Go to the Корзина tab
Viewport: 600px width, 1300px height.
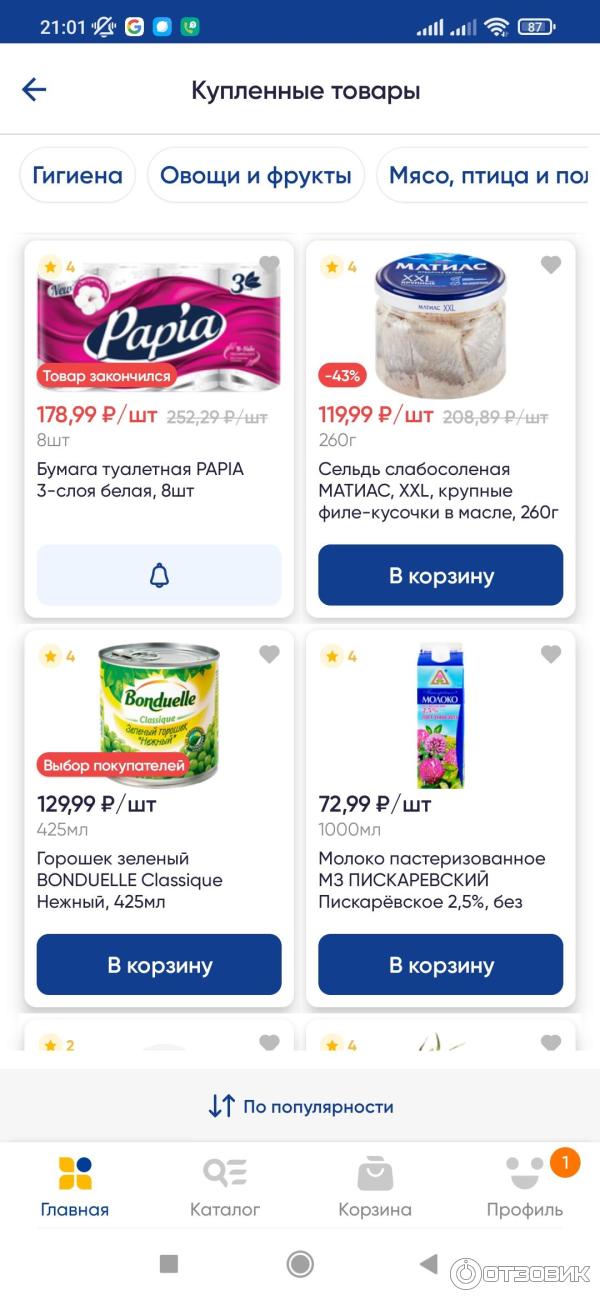pyautogui.click(x=375, y=1187)
